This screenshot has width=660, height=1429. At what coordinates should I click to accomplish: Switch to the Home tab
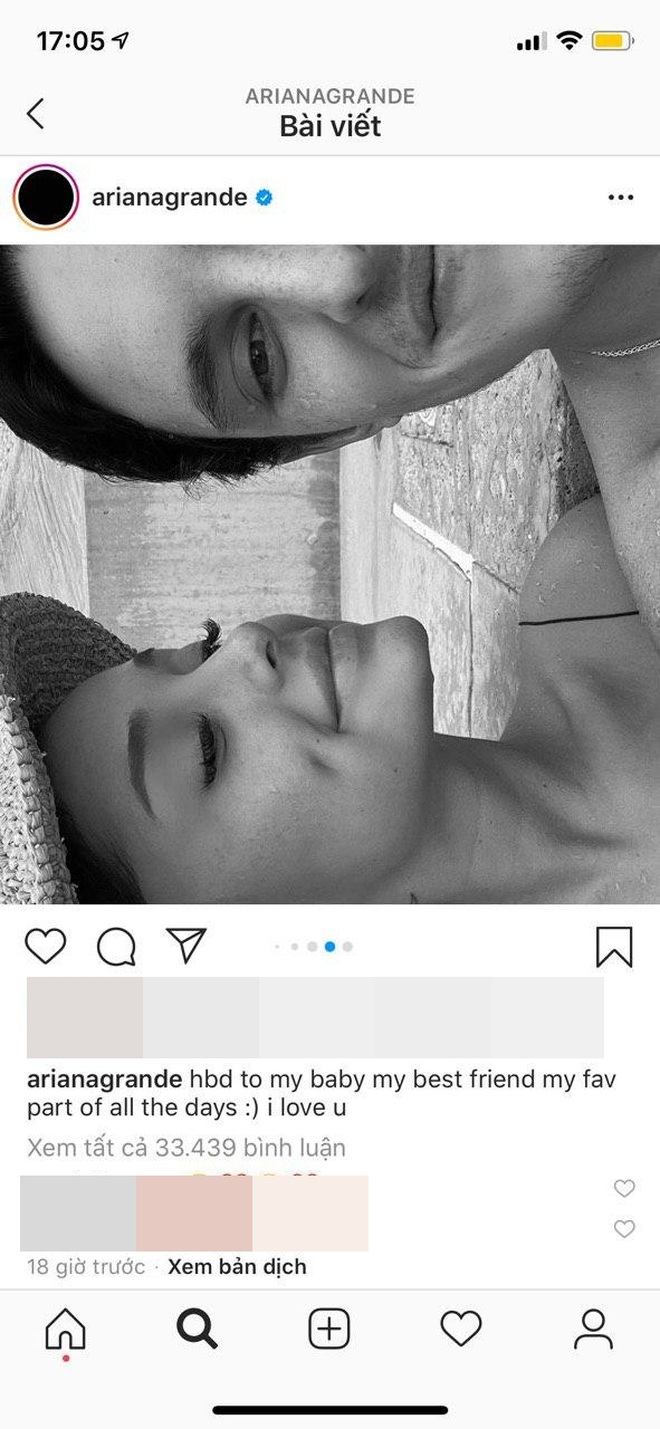coord(66,1330)
